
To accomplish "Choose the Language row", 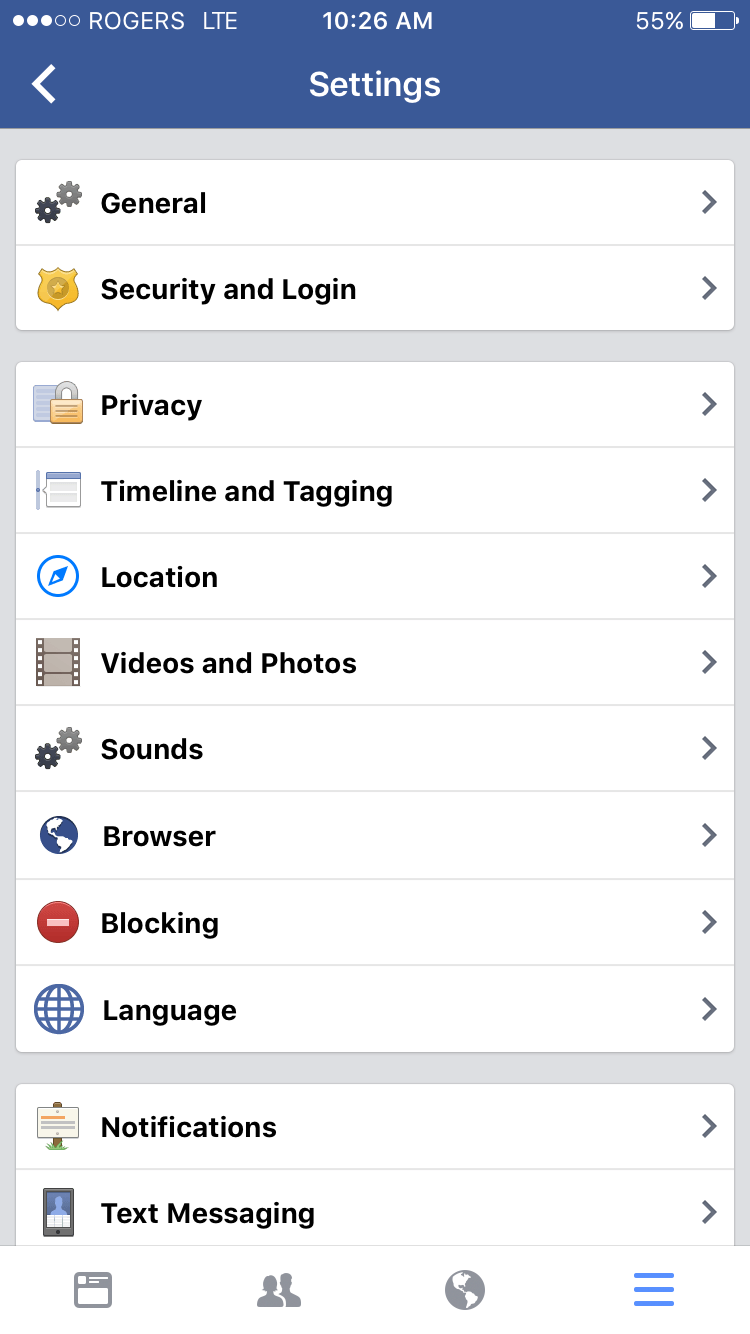I will click(375, 1010).
